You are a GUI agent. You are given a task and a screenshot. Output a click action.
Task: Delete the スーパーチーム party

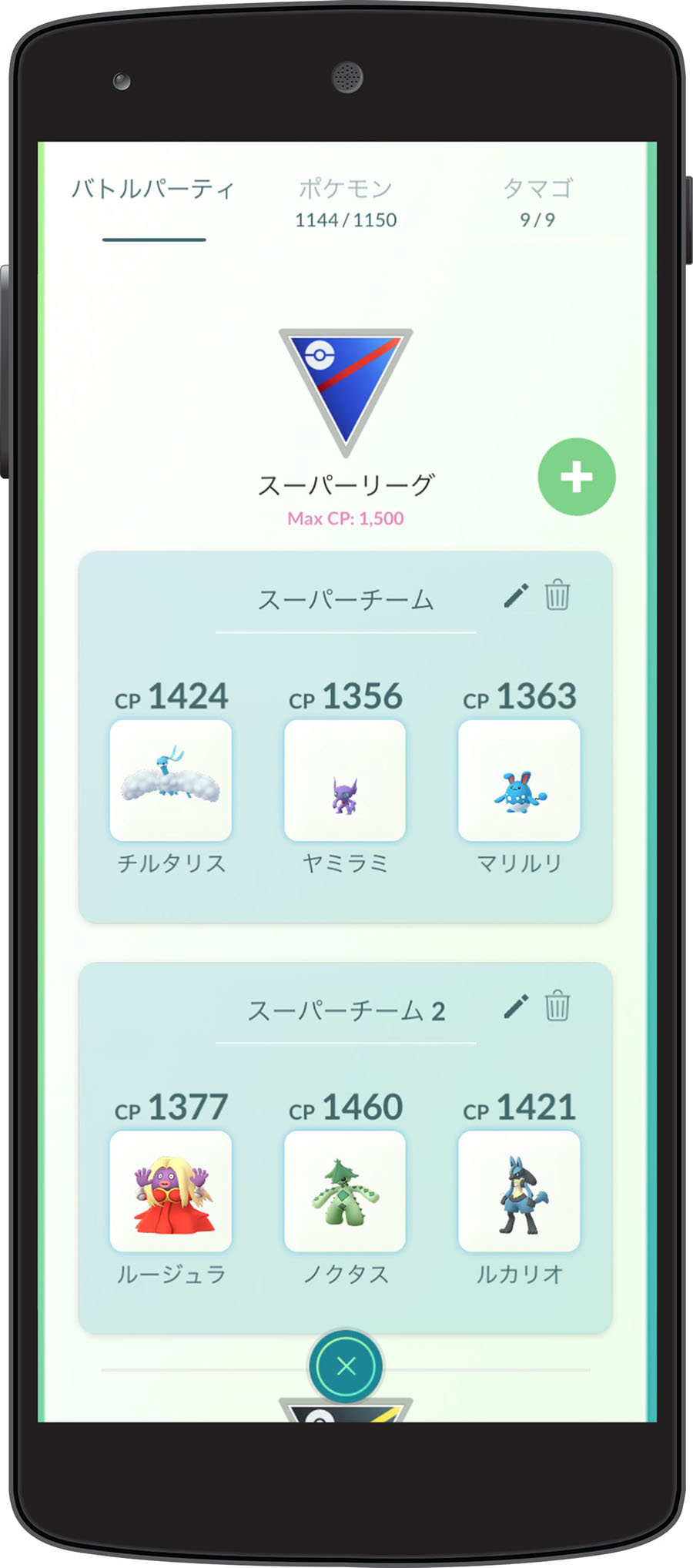tap(557, 595)
